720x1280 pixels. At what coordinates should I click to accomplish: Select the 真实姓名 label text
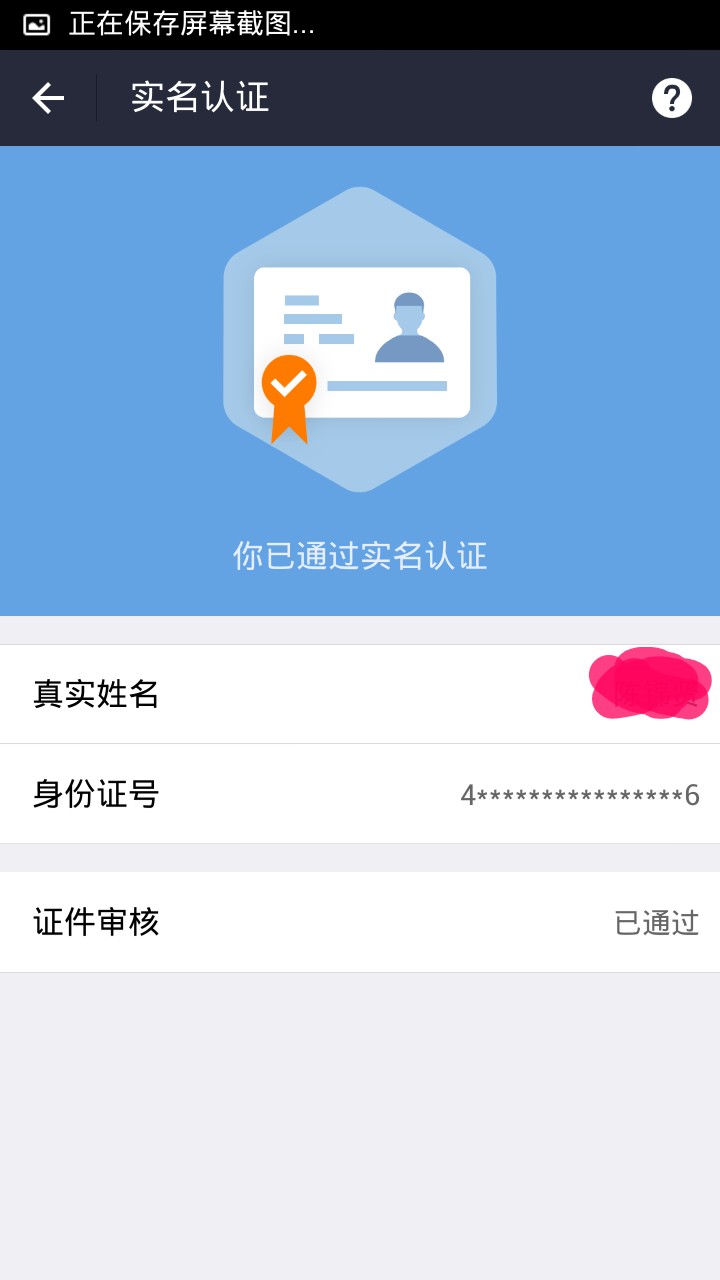(x=97, y=694)
